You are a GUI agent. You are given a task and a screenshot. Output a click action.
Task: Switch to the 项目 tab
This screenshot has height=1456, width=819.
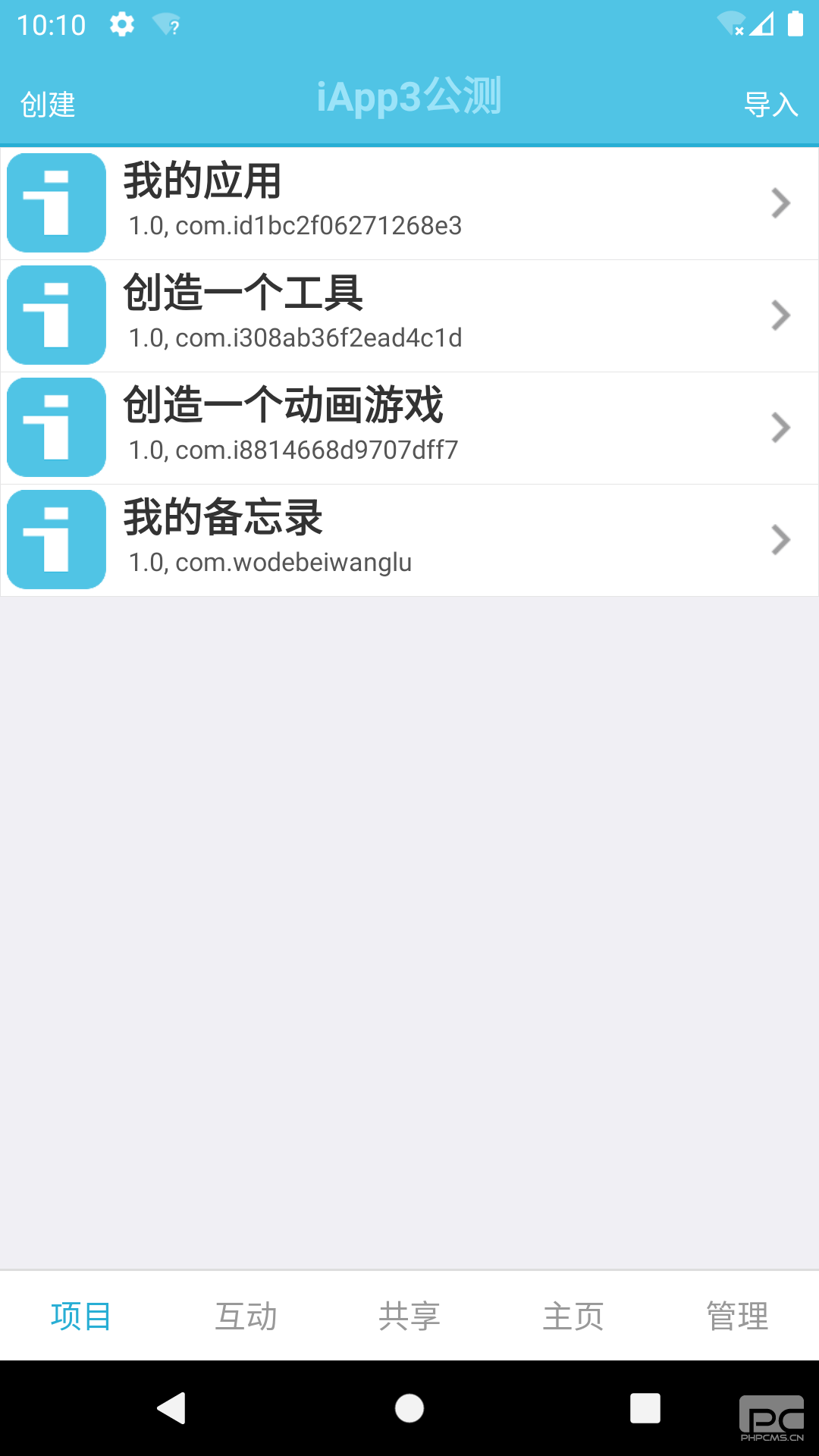point(82,1316)
